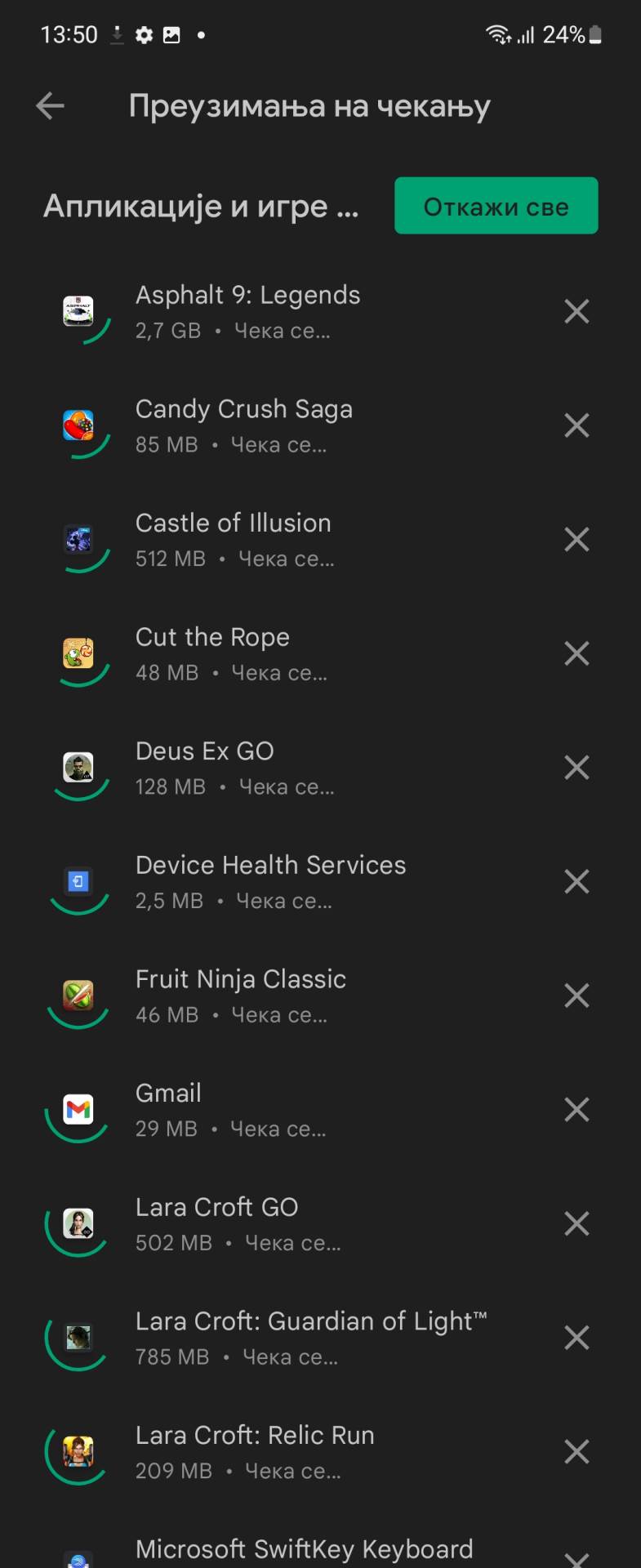
Task: Tap the 'Откажи све' button
Action: (x=496, y=206)
